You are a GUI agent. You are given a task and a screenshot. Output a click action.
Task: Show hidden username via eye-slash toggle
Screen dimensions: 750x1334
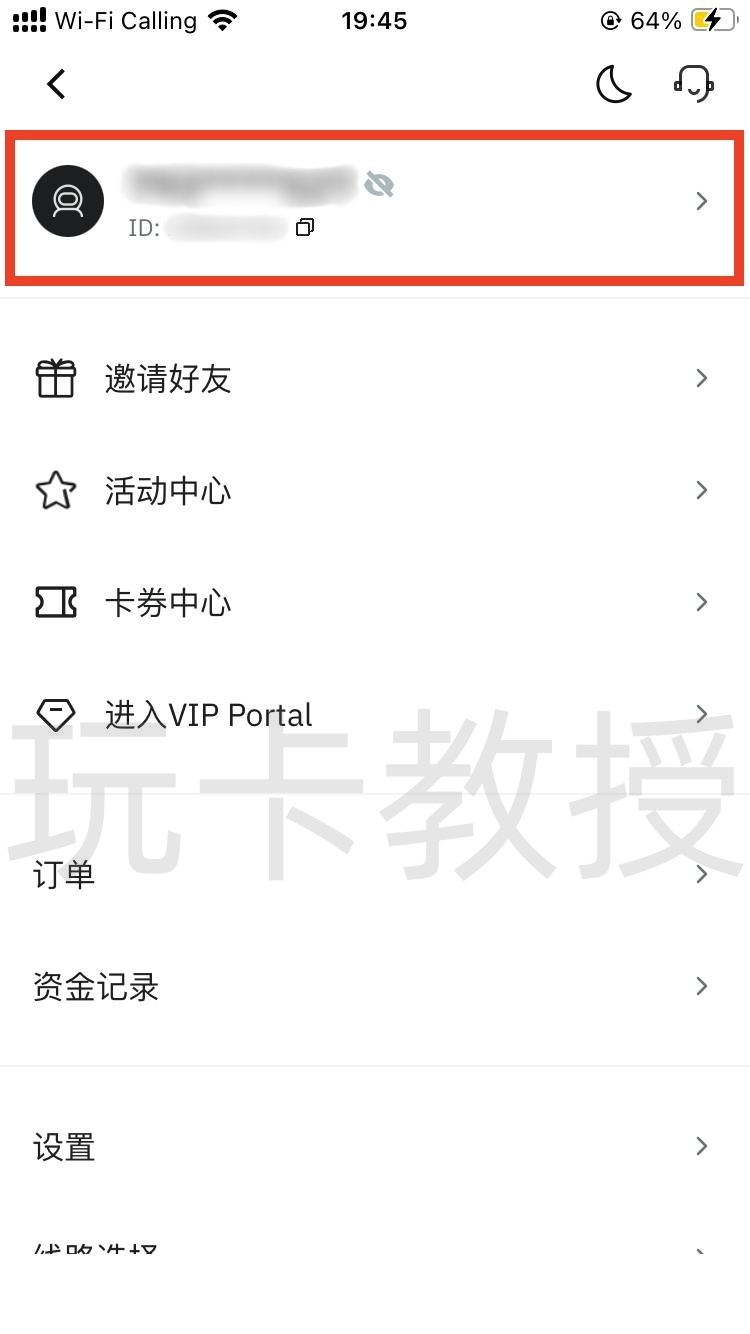tap(379, 184)
